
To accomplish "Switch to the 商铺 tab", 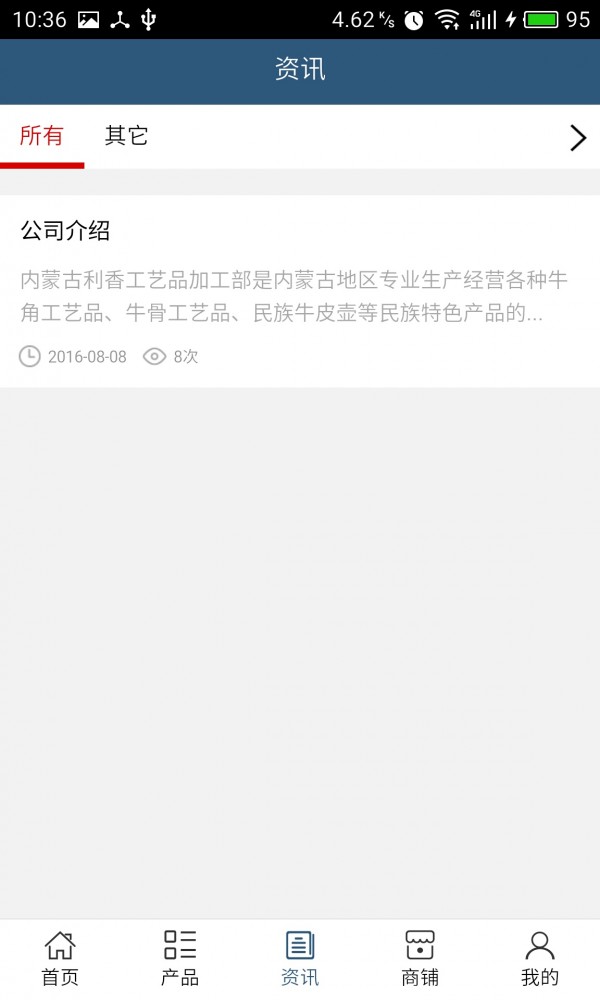I will click(420, 958).
